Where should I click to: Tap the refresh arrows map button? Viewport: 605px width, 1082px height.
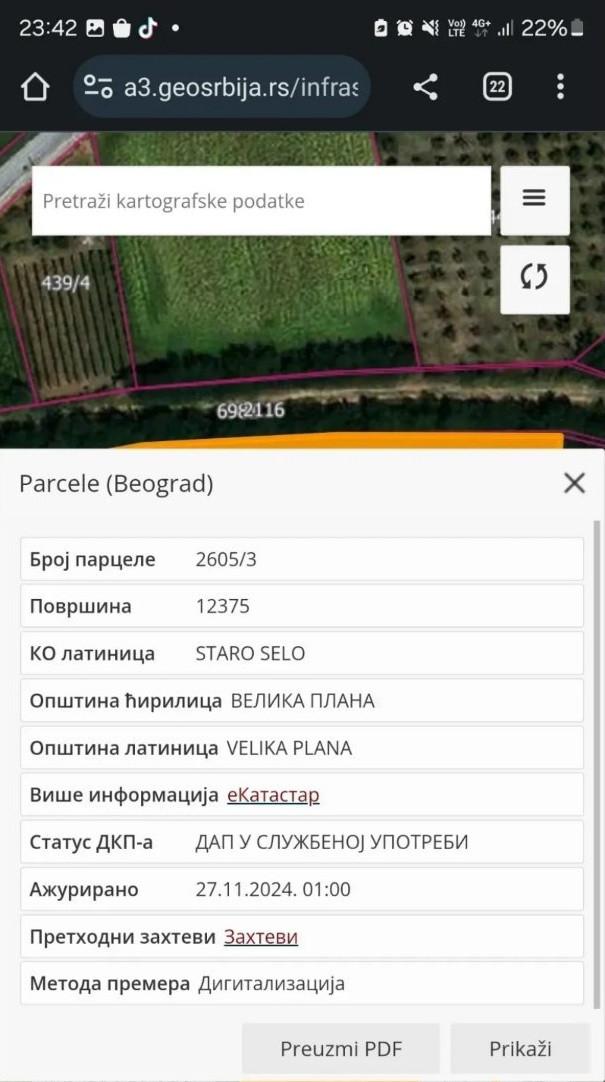coord(535,278)
